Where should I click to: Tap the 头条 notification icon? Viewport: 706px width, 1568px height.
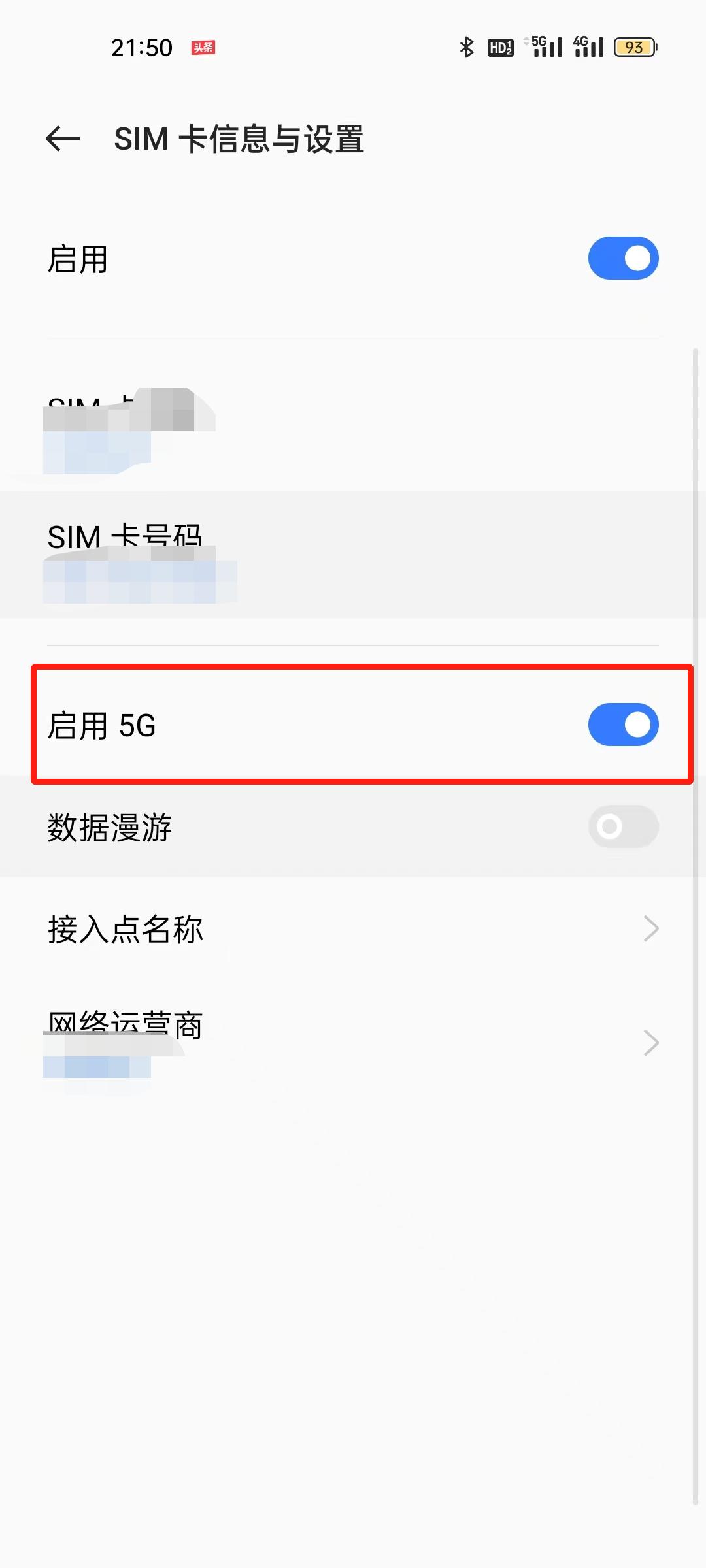203,48
